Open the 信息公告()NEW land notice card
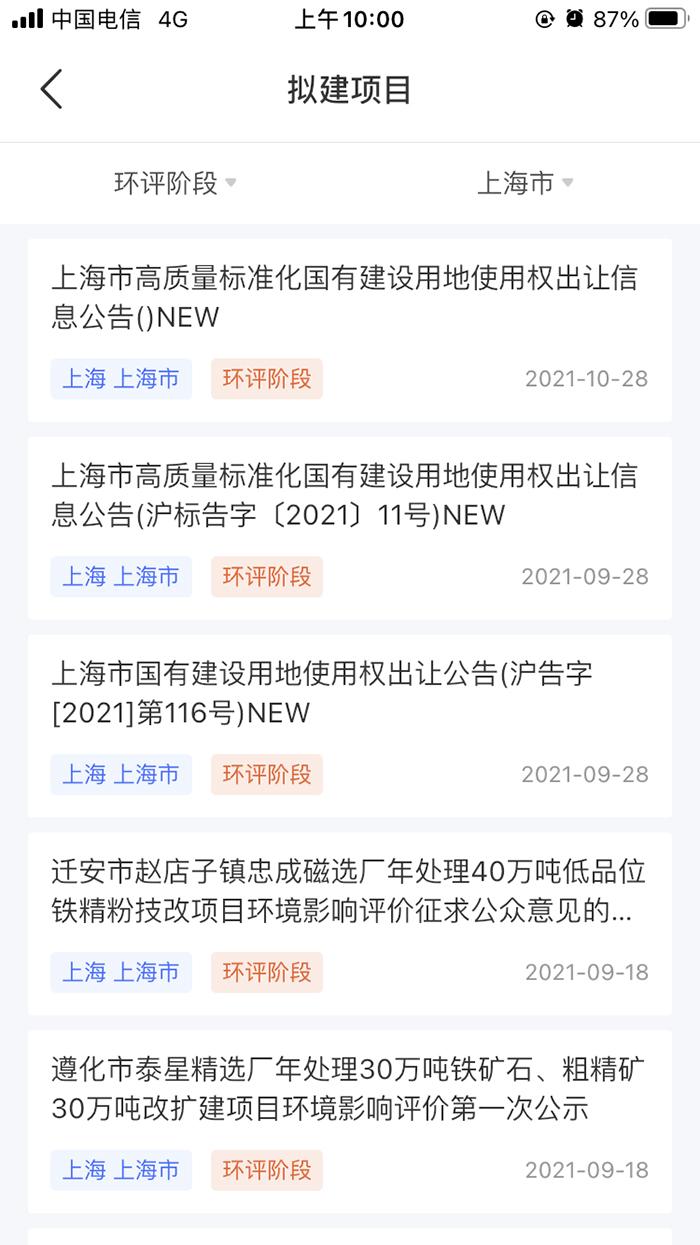Image resolution: width=700 pixels, height=1245 pixels. pyautogui.click(x=350, y=330)
